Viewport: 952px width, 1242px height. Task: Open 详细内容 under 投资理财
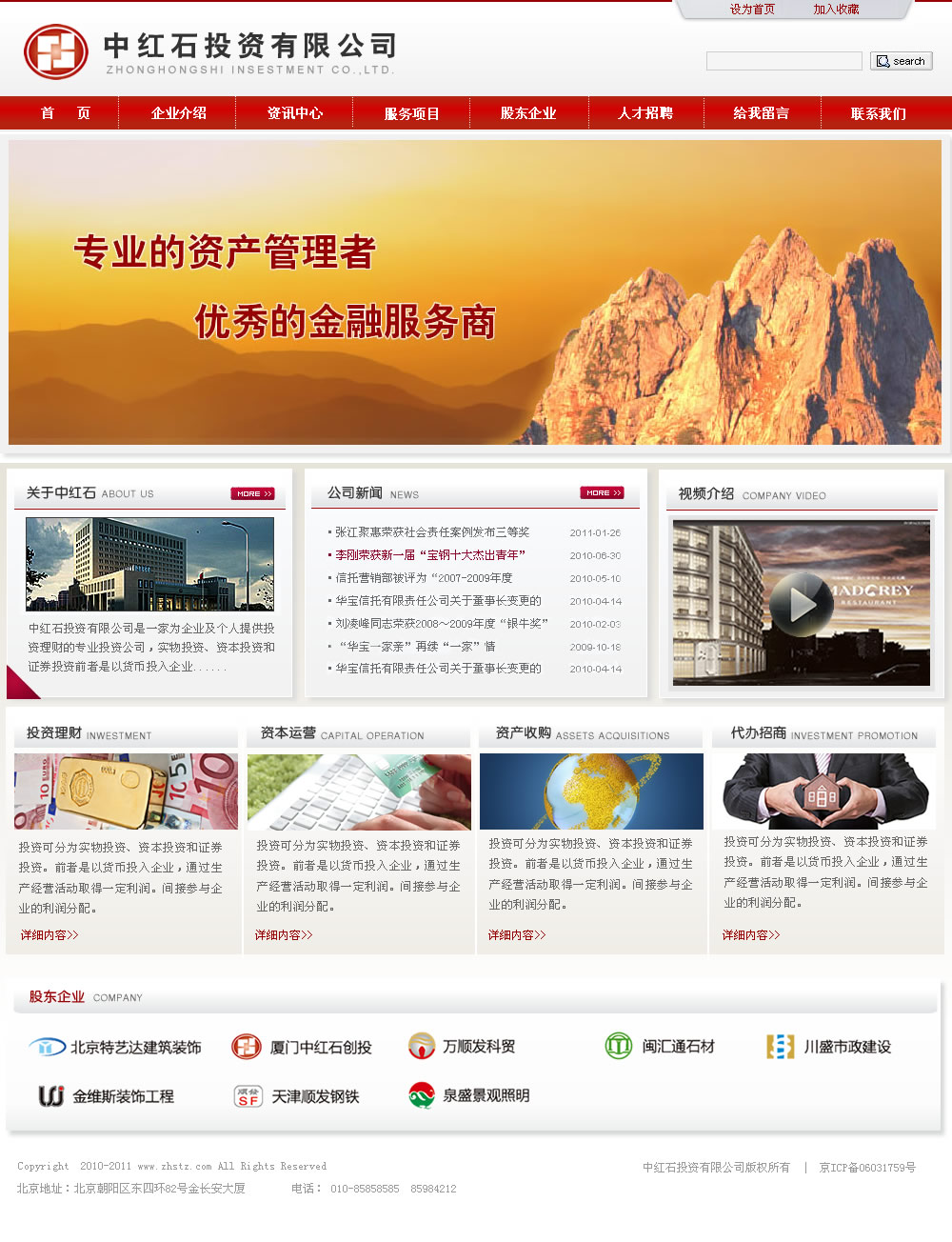coord(50,935)
